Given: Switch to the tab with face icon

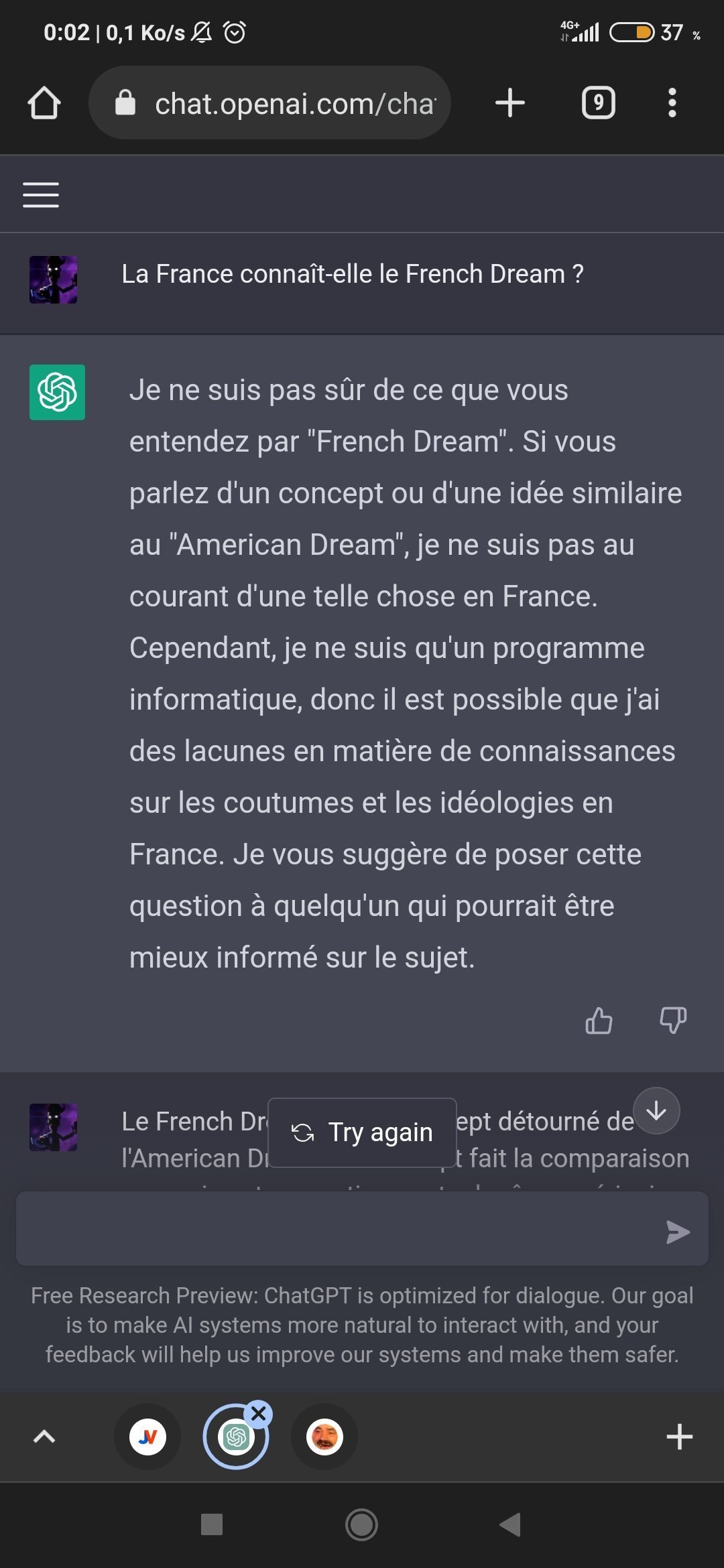Looking at the screenshot, I should click(x=324, y=1437).
